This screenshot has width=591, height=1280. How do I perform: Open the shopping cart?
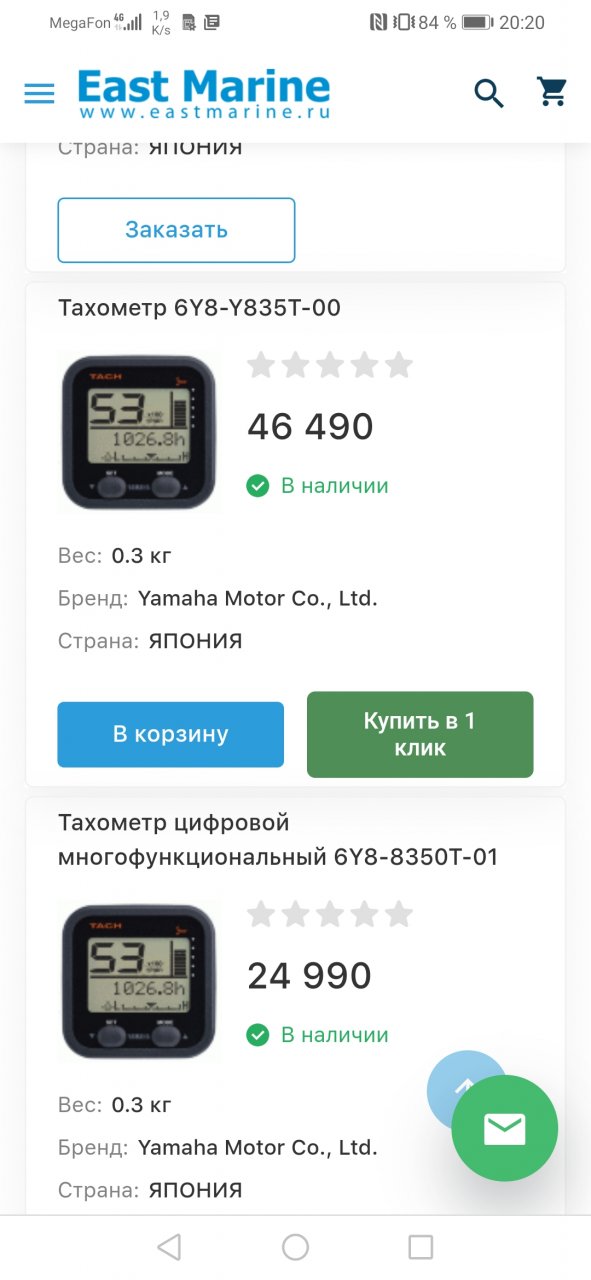tap(553, 92)
